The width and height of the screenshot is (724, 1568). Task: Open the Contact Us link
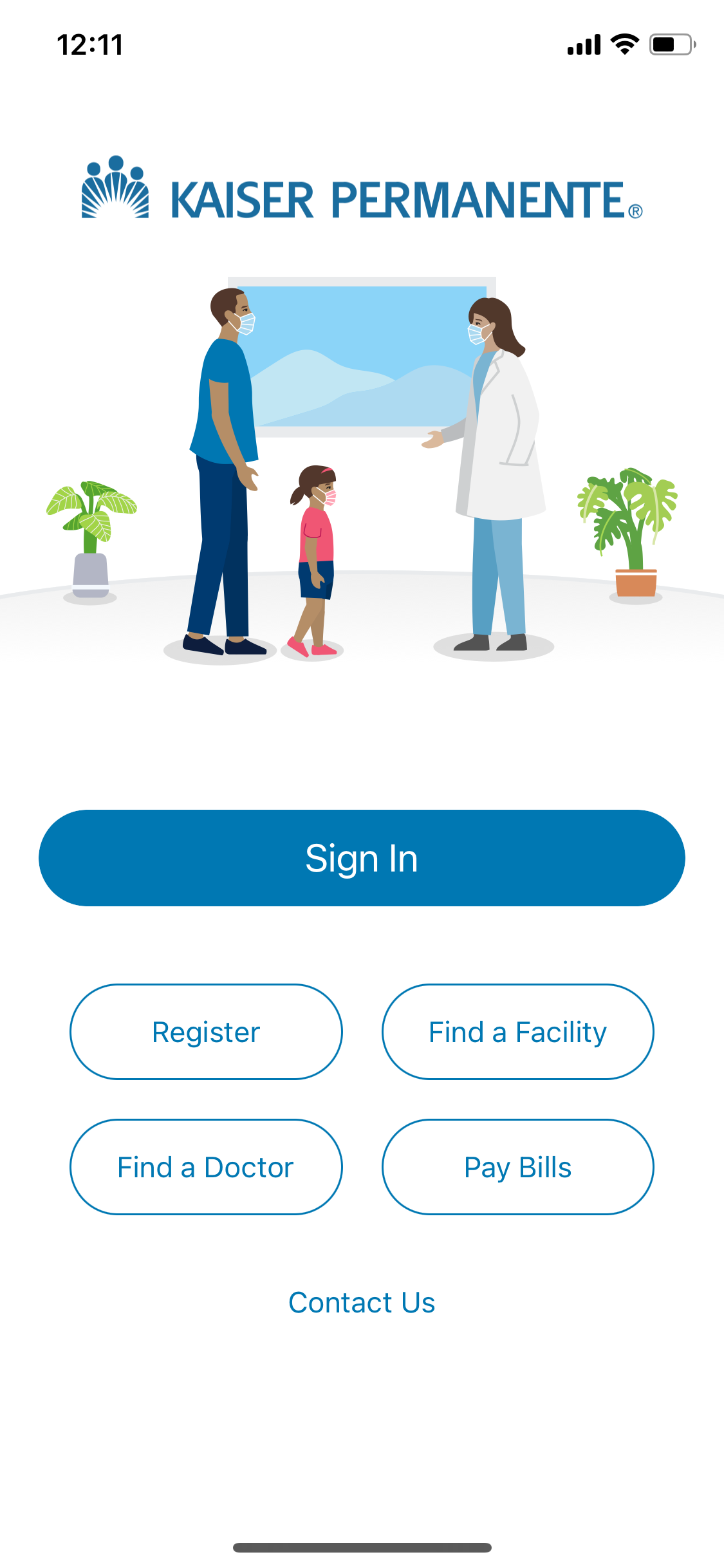coord(362,1302)
